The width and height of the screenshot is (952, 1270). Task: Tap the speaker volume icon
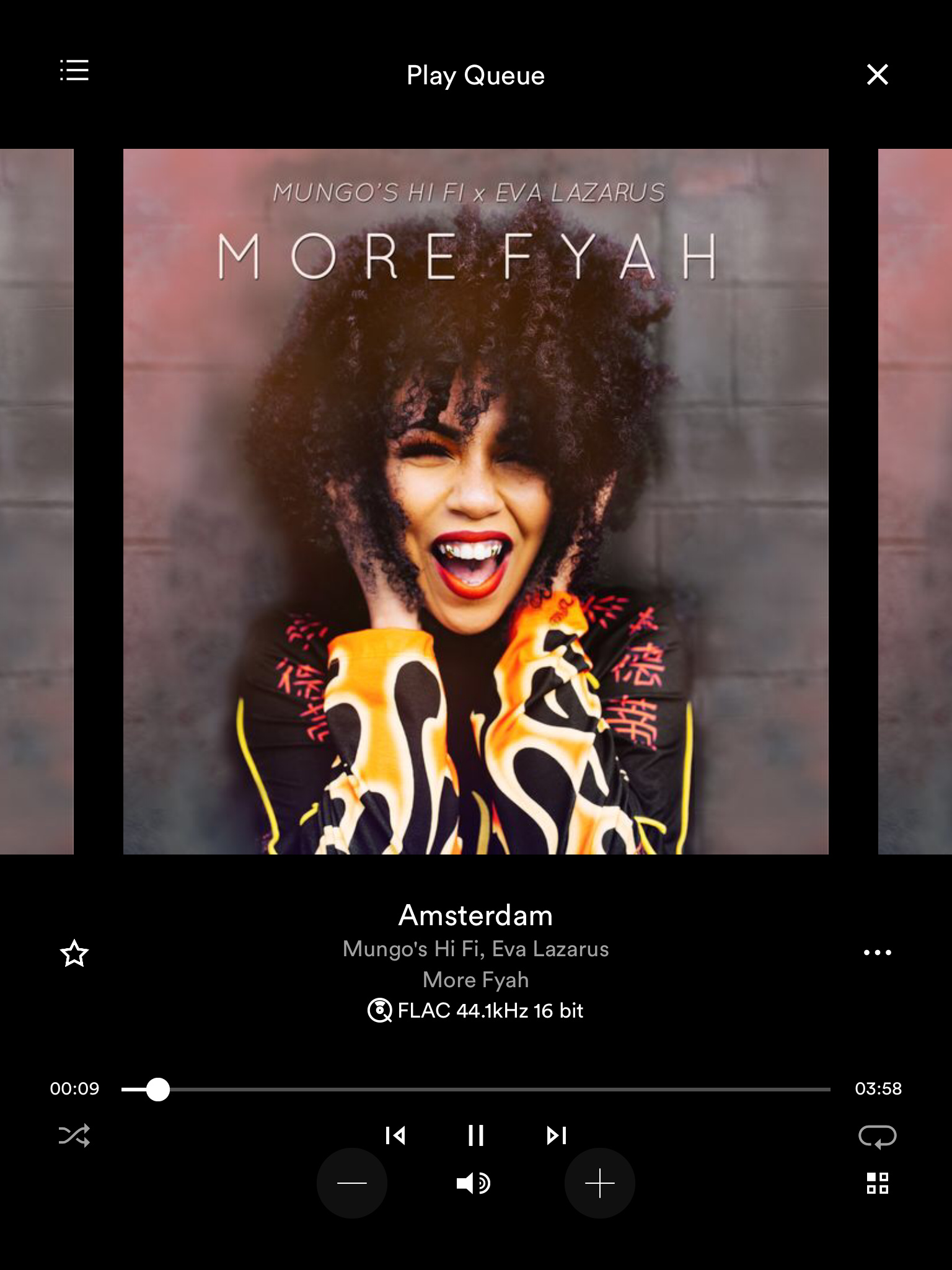coord(474,1183)
